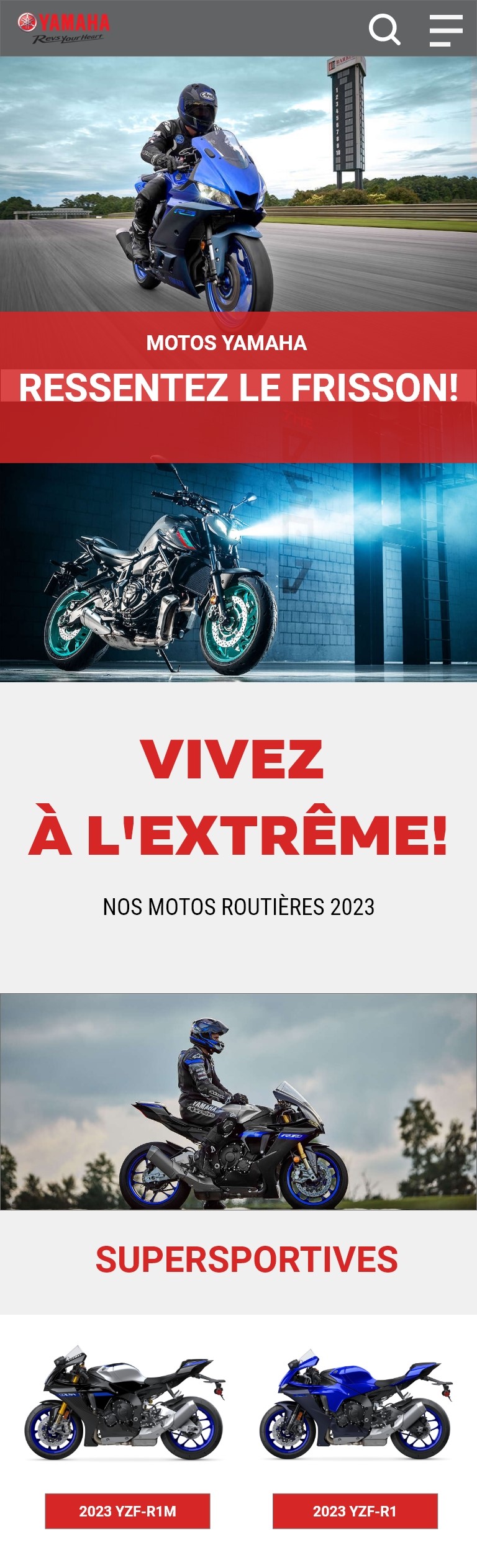This screenshot has width=477, height=1568.
Task: Open the blue YZF-R1 motorcycle image
Action: click(x=355, y=1405)
